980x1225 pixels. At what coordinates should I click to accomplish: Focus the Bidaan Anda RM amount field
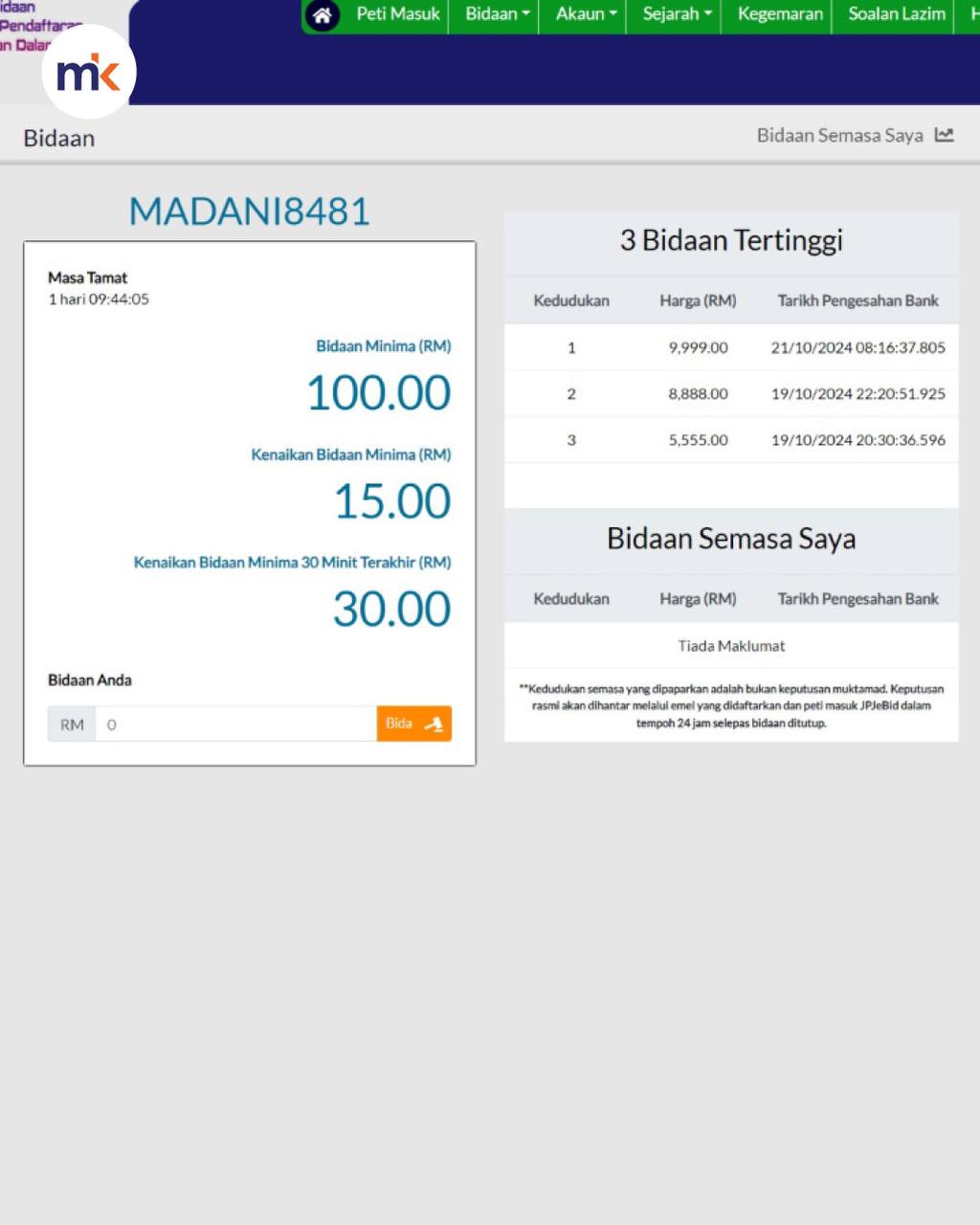coord(235,724)
